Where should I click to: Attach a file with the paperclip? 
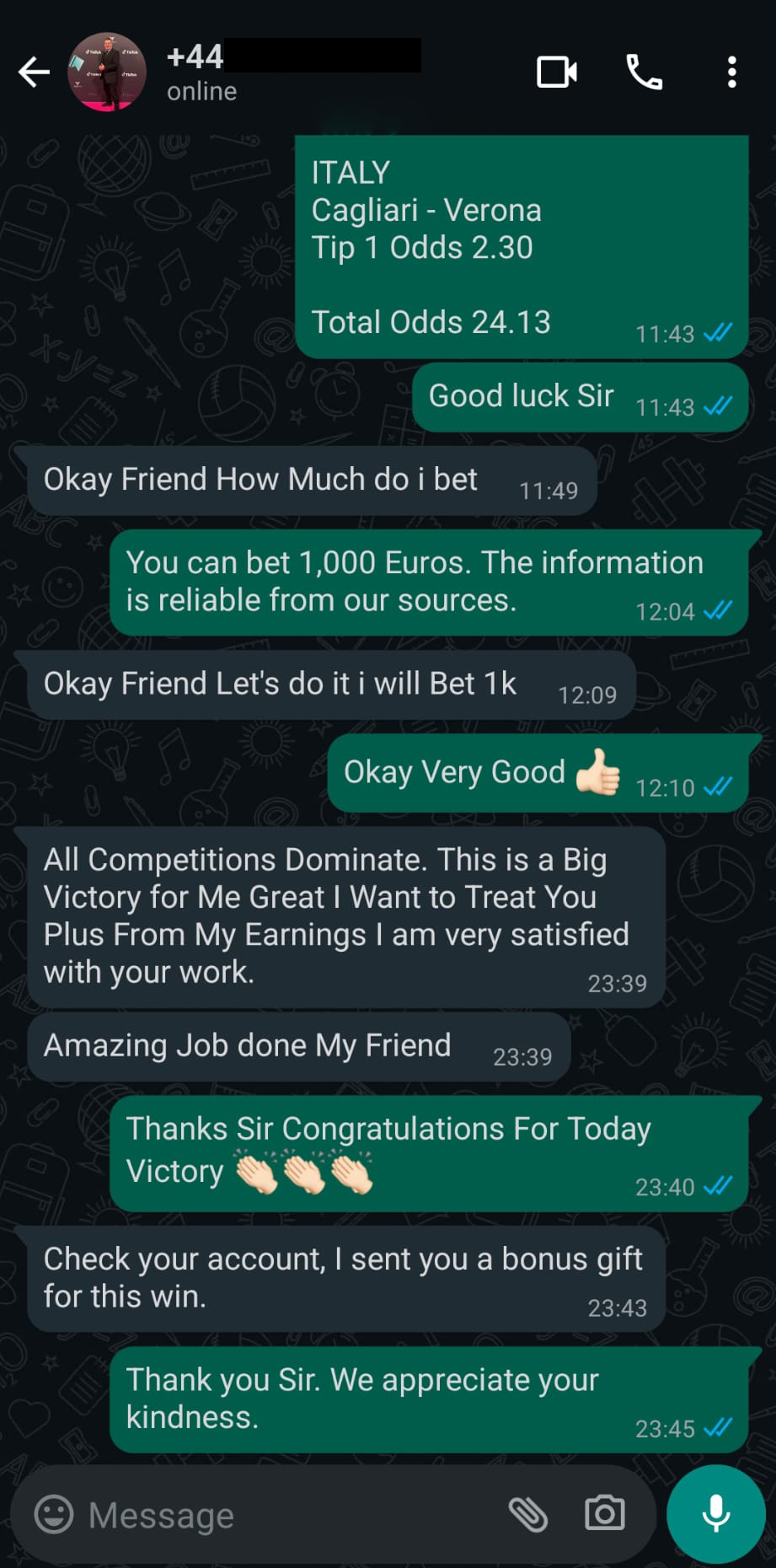point(528,1515)
